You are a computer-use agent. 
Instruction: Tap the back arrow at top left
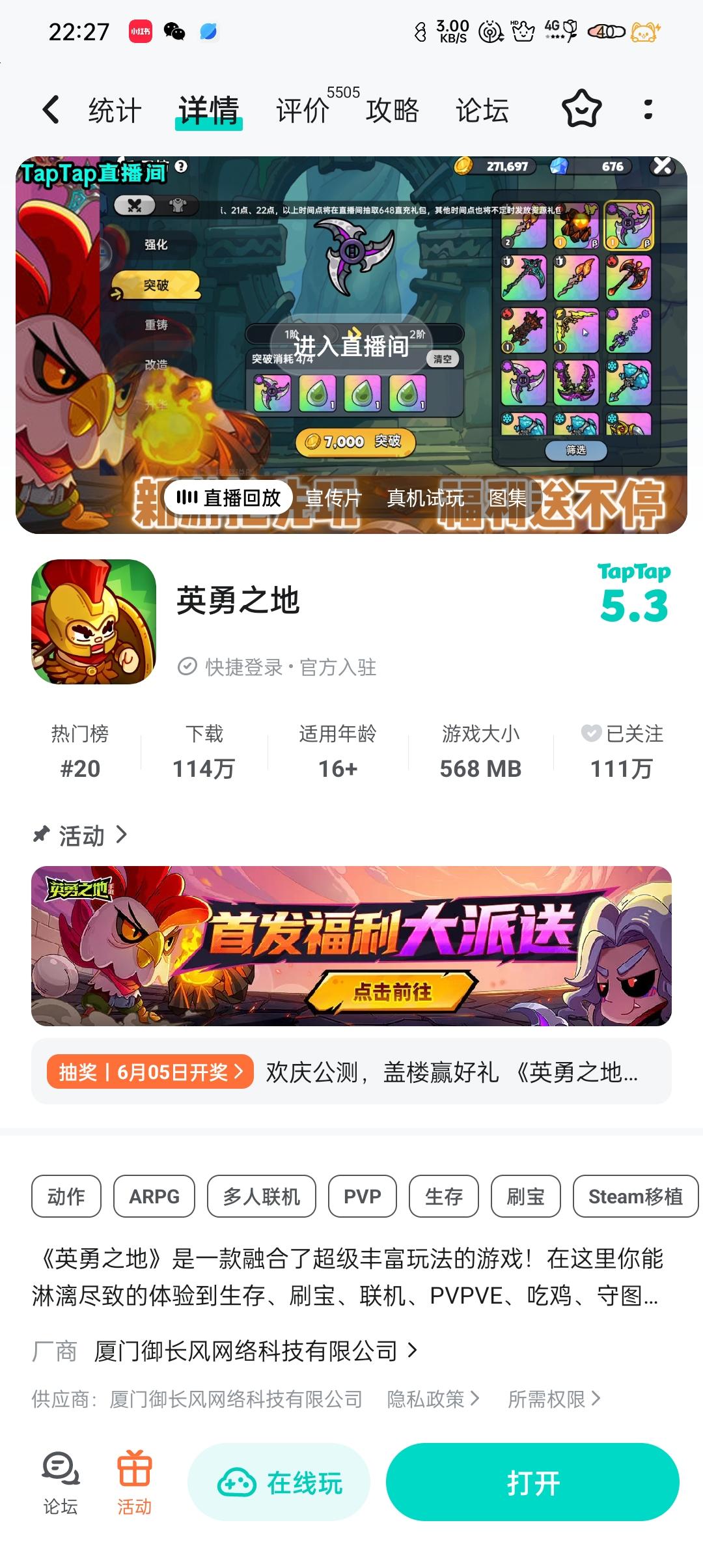pos(51,109)
